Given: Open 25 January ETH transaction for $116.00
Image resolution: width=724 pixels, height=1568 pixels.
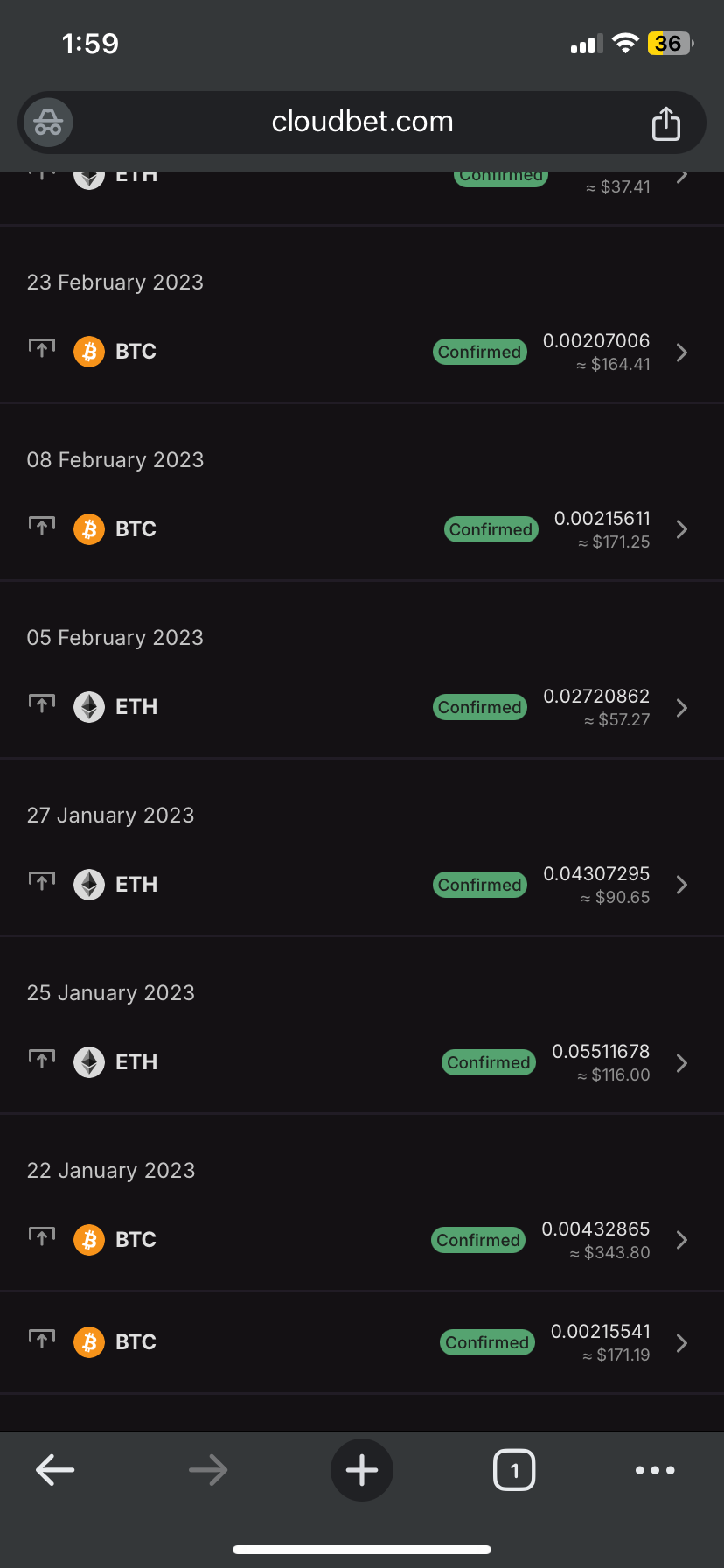Looking at the screenshot, I should [x=362, y=1062].
